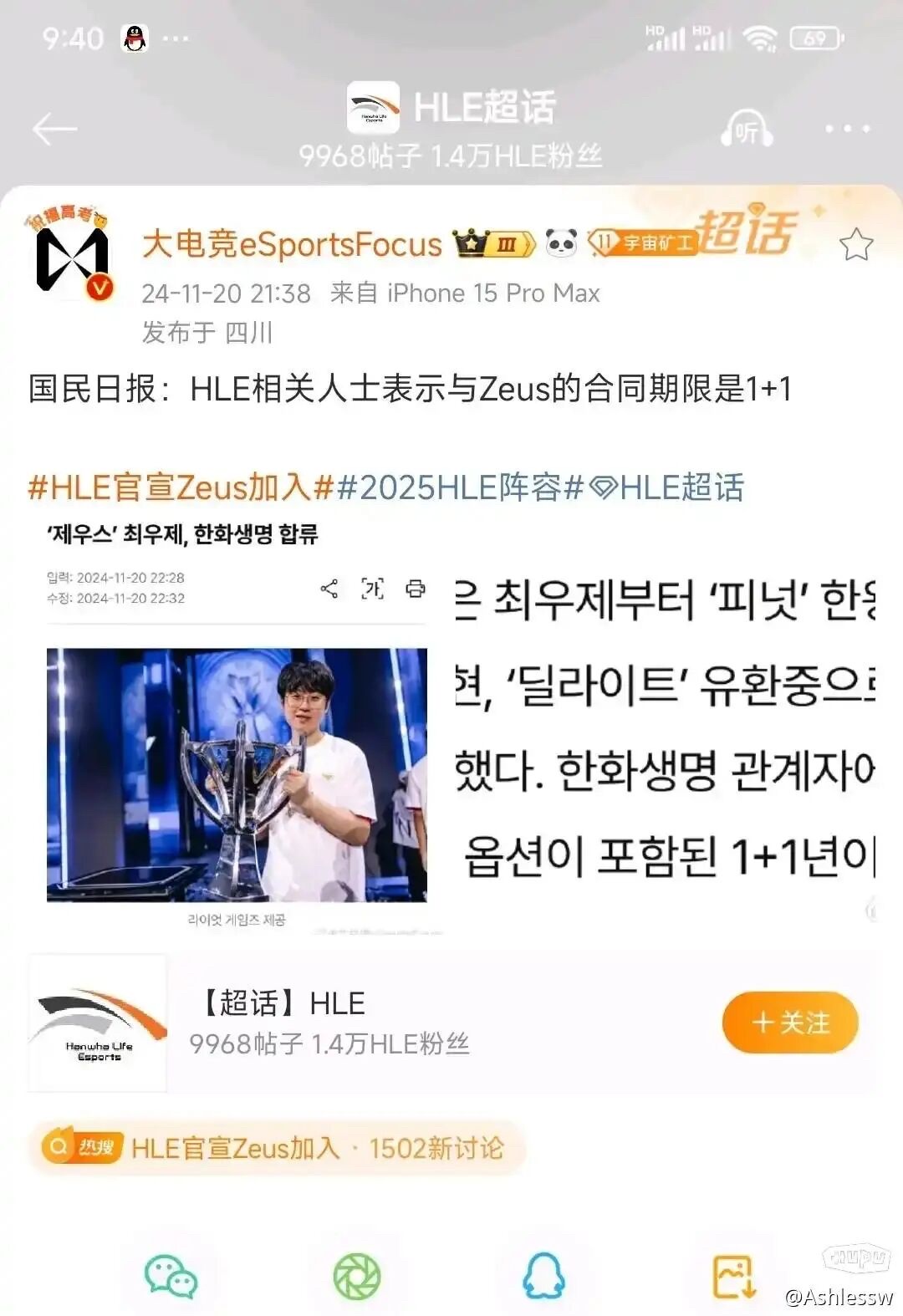Share to WeChat Moments
The image size is (903, 1316).
click(357, 1277)
